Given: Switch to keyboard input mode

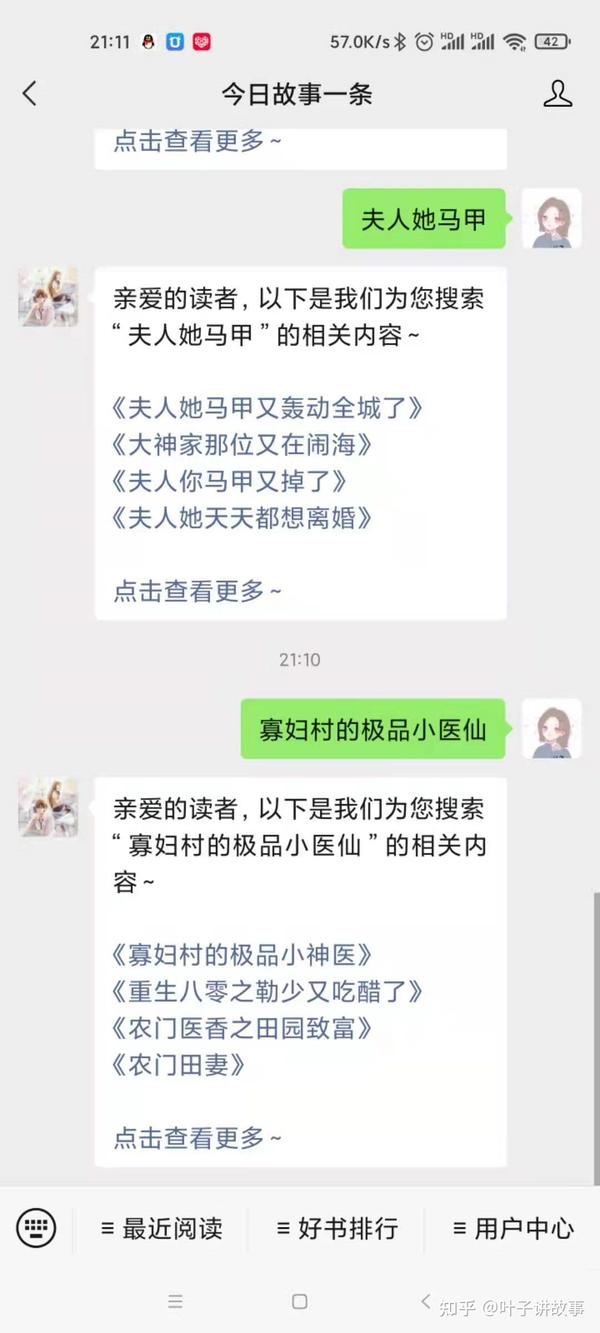Looking at the screenshot, I should point(37,1227).
